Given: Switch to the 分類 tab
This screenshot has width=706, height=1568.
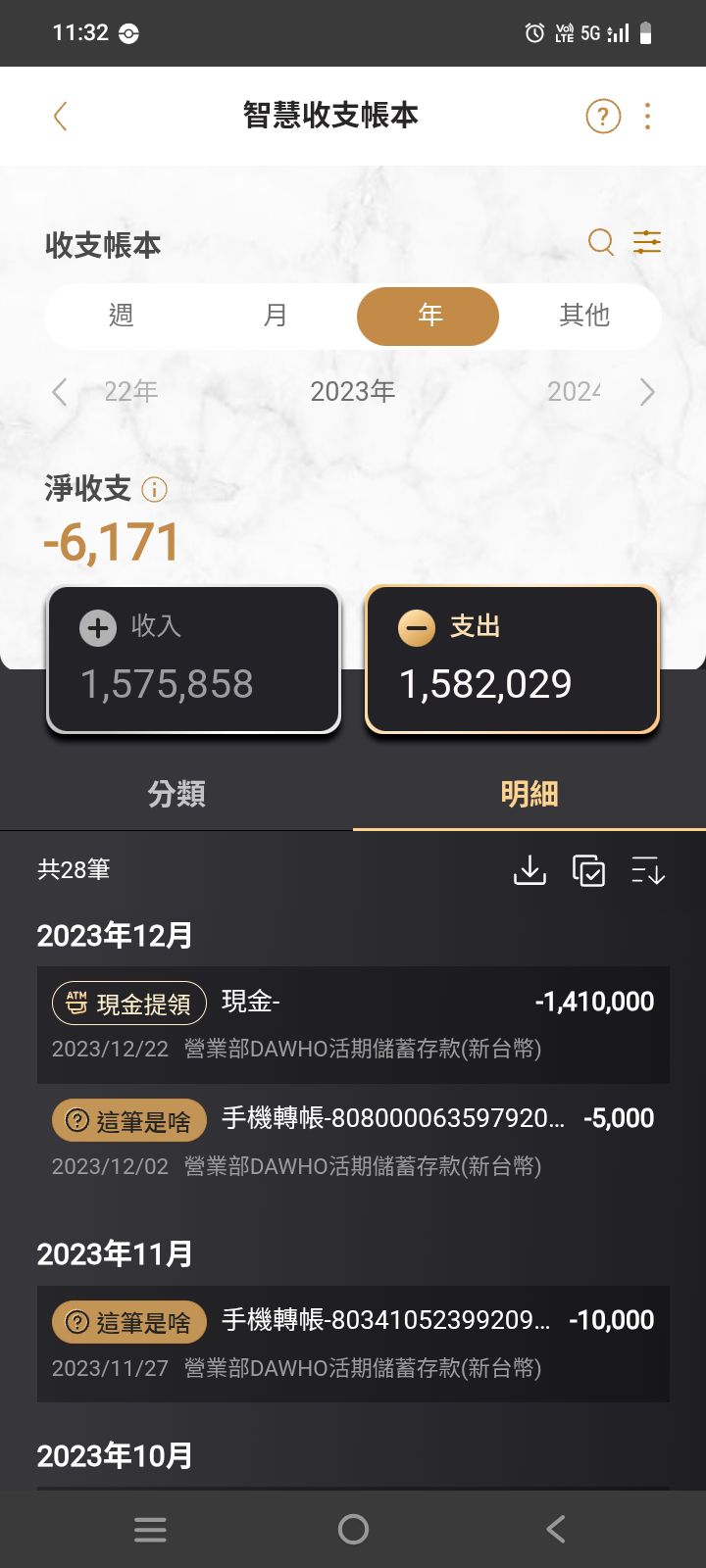Looking at the screenshot, I should point(176,794).
